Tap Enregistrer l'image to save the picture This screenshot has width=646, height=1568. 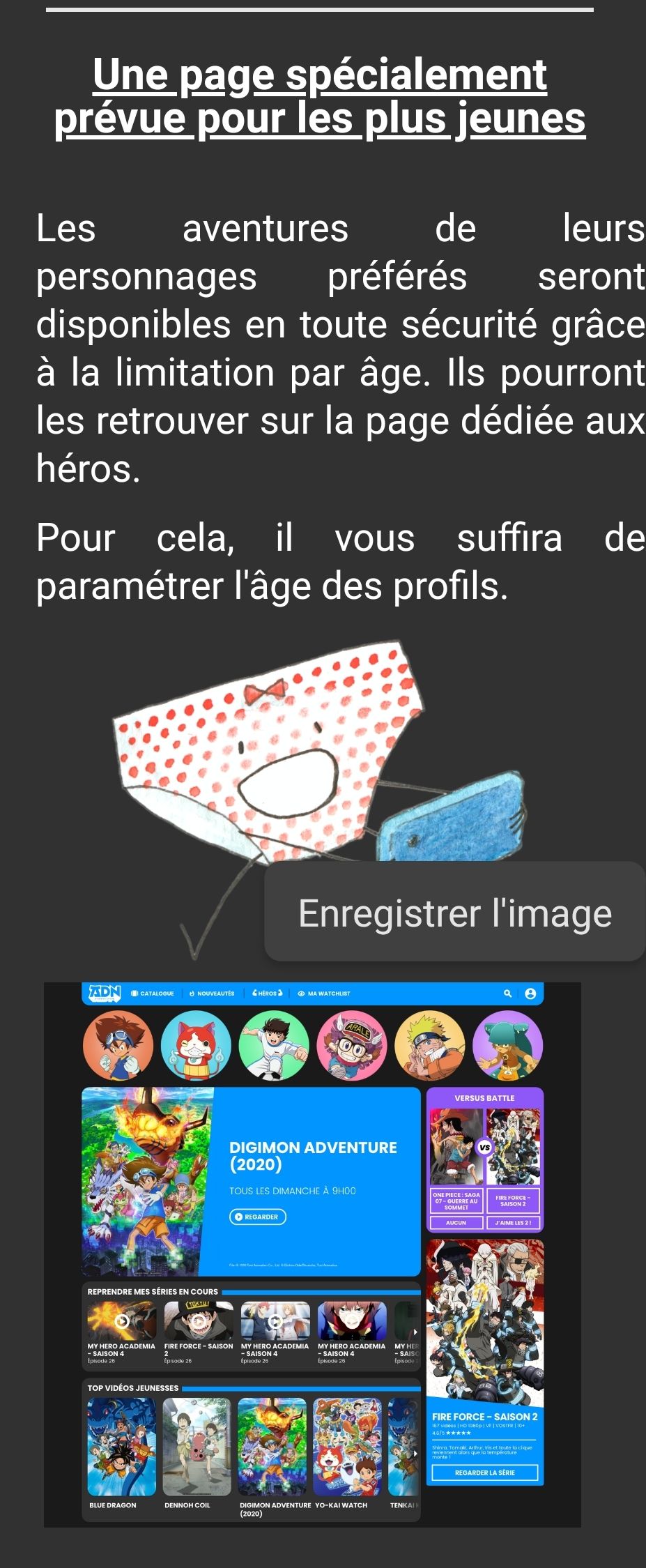click(x=454, y=912)
